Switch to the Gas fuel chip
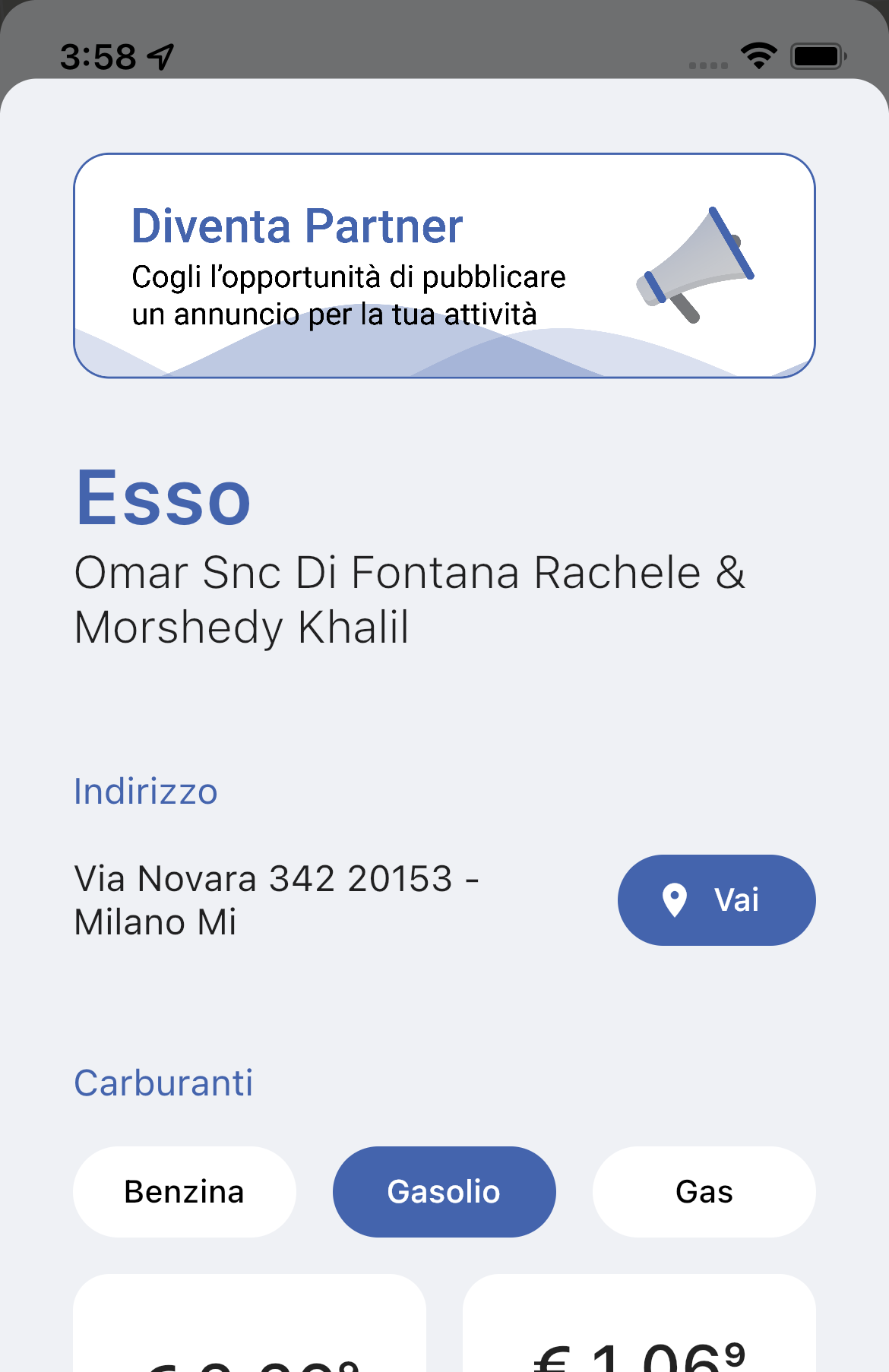The image size is (889, 1372). (x=704, y=1191)
